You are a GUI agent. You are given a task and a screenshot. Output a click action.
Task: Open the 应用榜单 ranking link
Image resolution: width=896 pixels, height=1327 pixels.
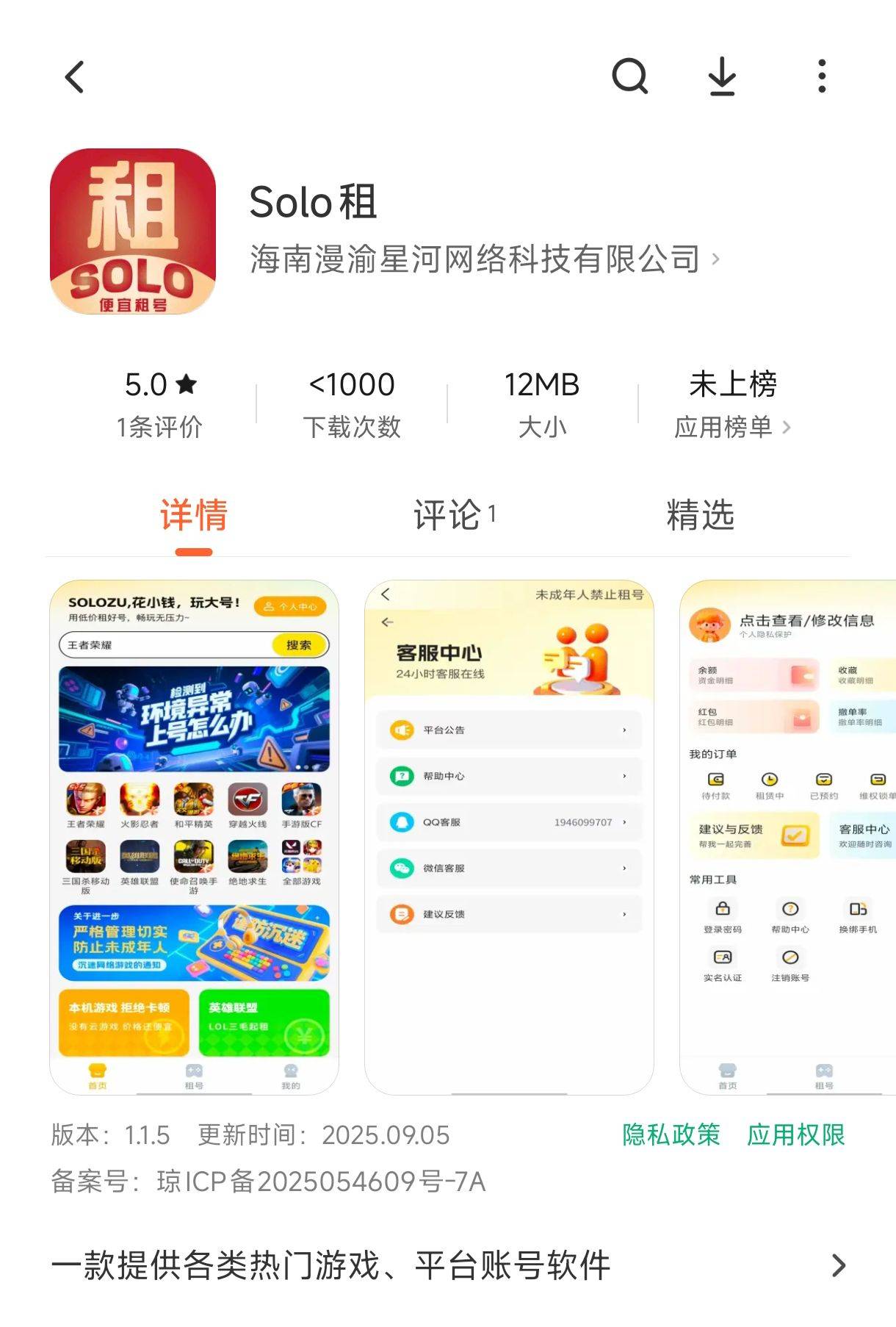tap(732, 426)
